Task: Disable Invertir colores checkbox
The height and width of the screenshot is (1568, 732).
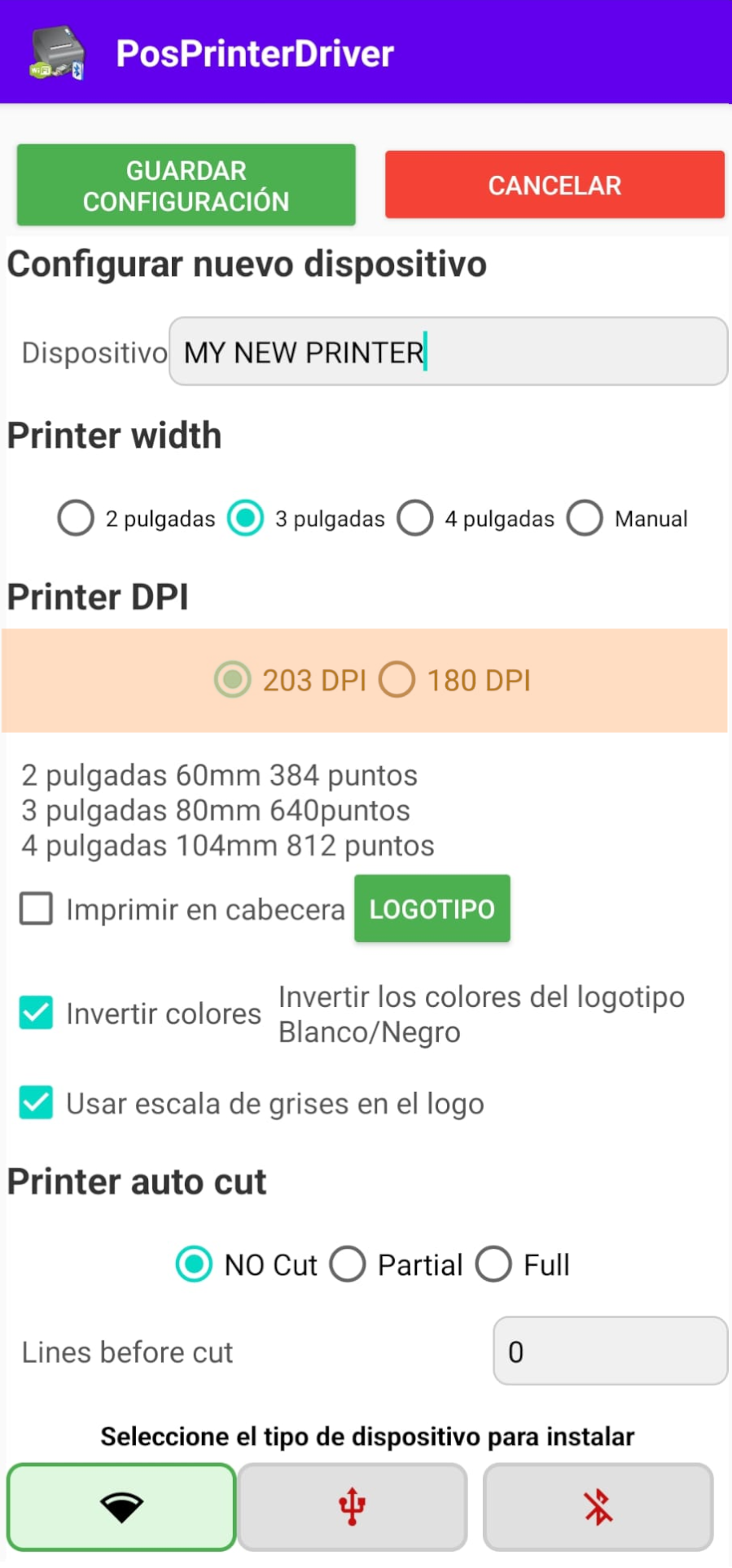Action: coord(35,1012)
